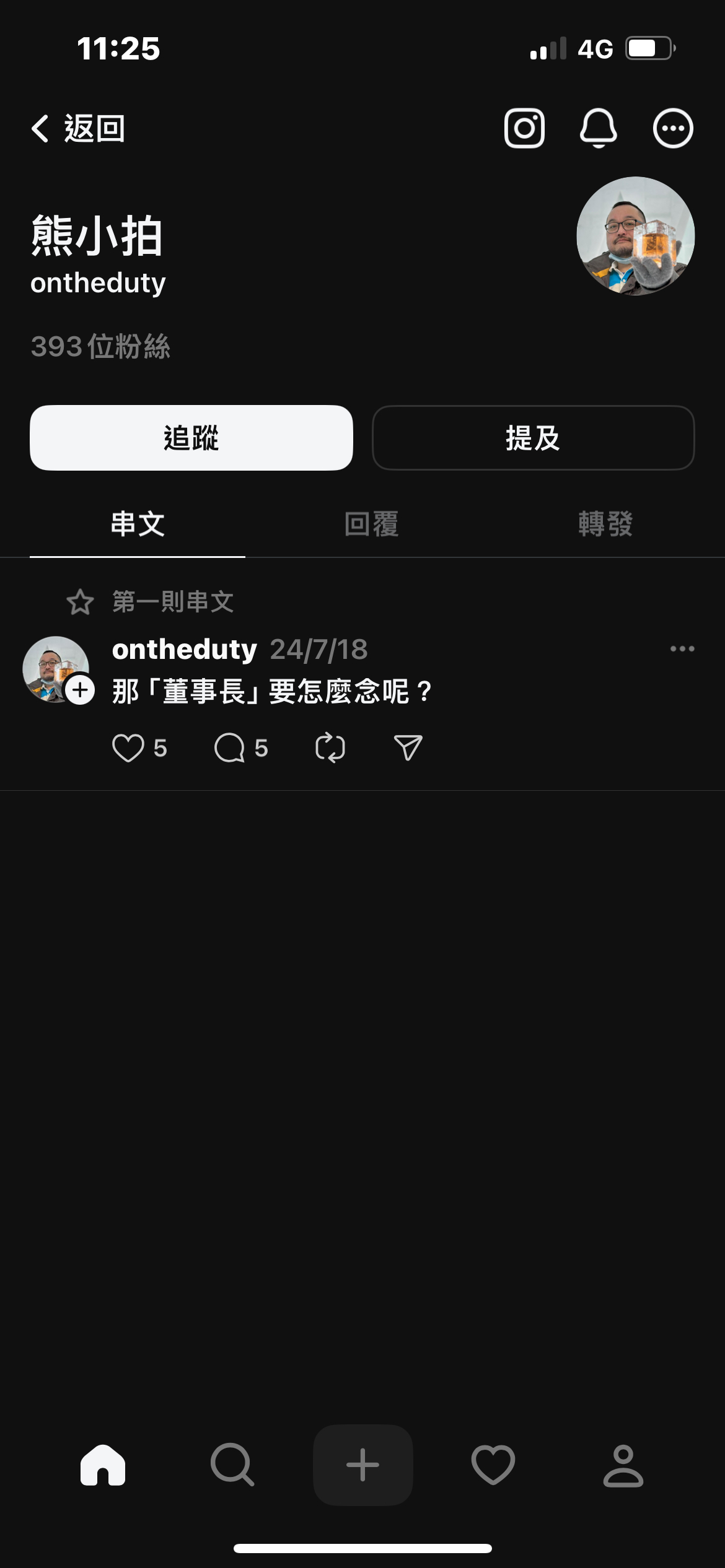725x1568 pixels.
Task: Repost the post about 董事長
Action: point(330,748)
